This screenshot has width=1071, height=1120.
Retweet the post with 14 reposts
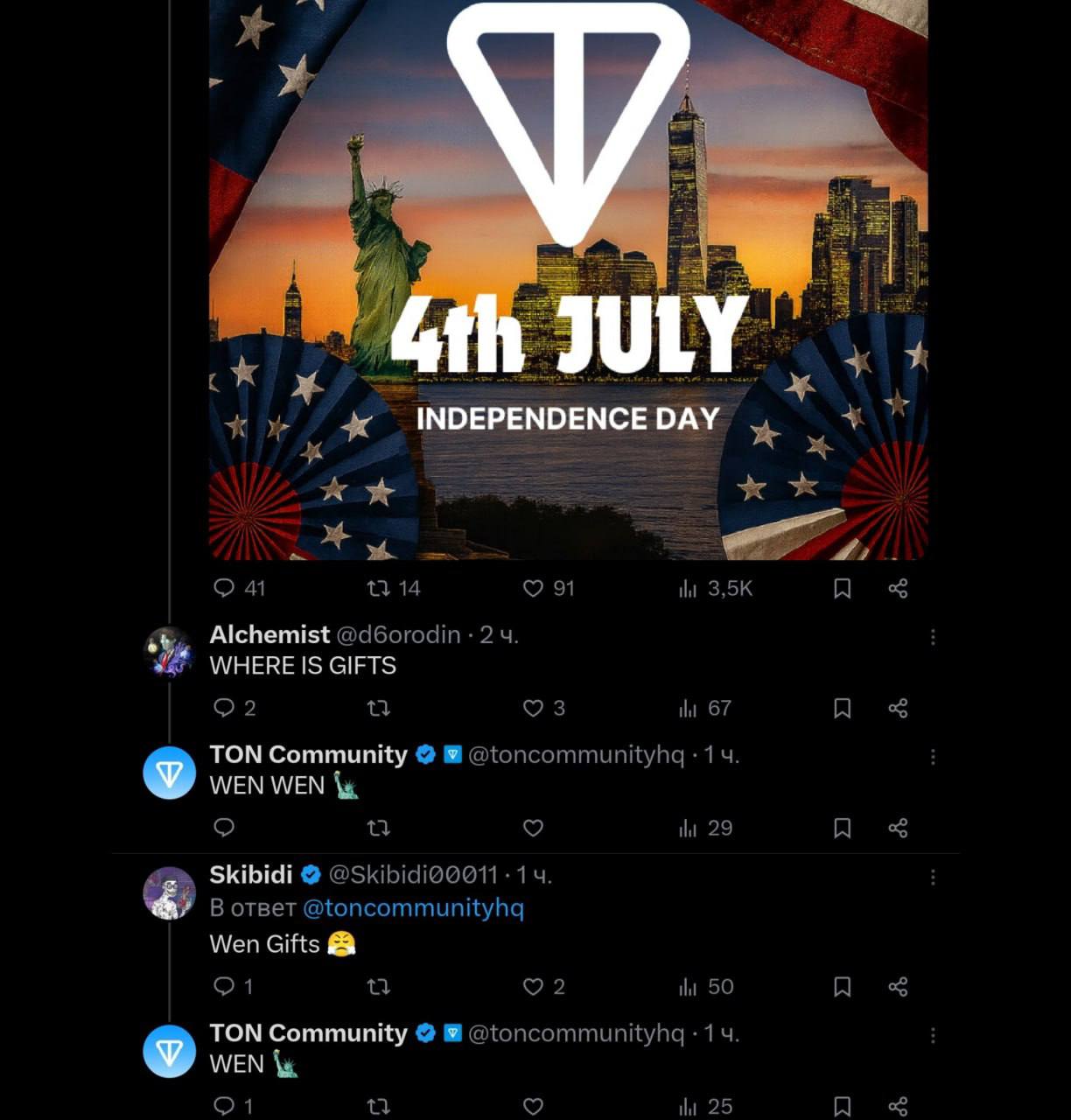click(379, 588)
